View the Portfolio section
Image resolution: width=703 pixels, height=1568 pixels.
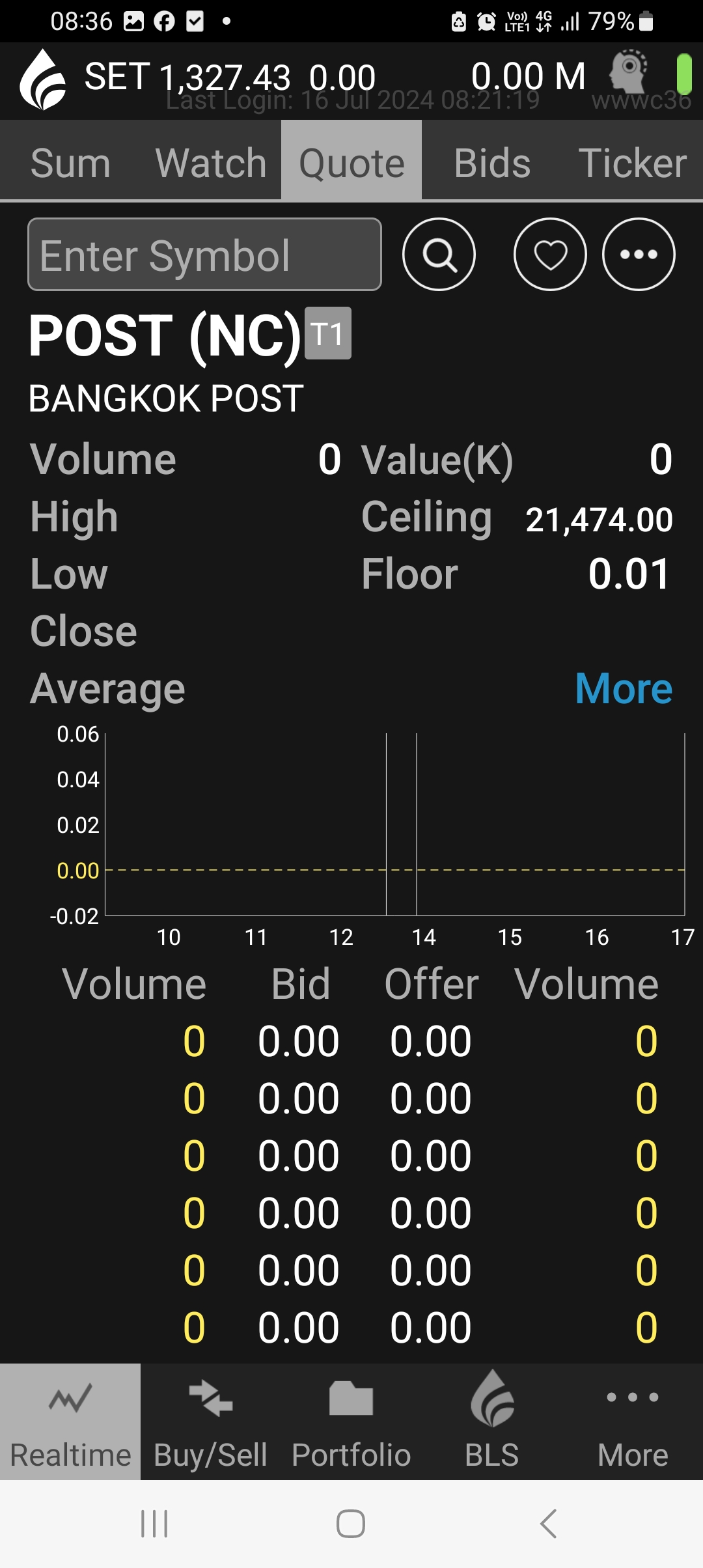pos(351,1421)
